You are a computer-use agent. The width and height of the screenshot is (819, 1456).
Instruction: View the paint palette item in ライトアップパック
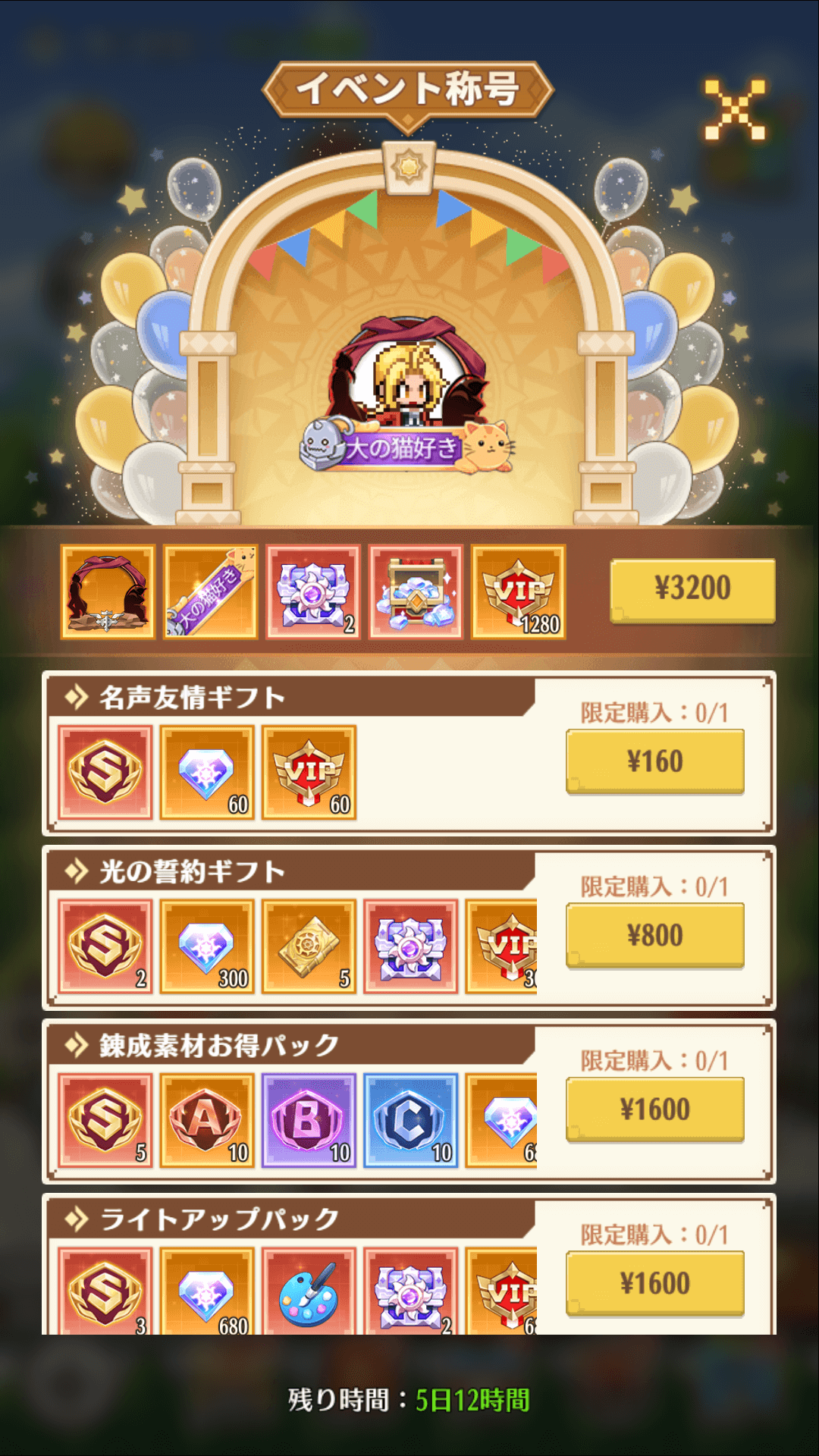coord(309,1293)
